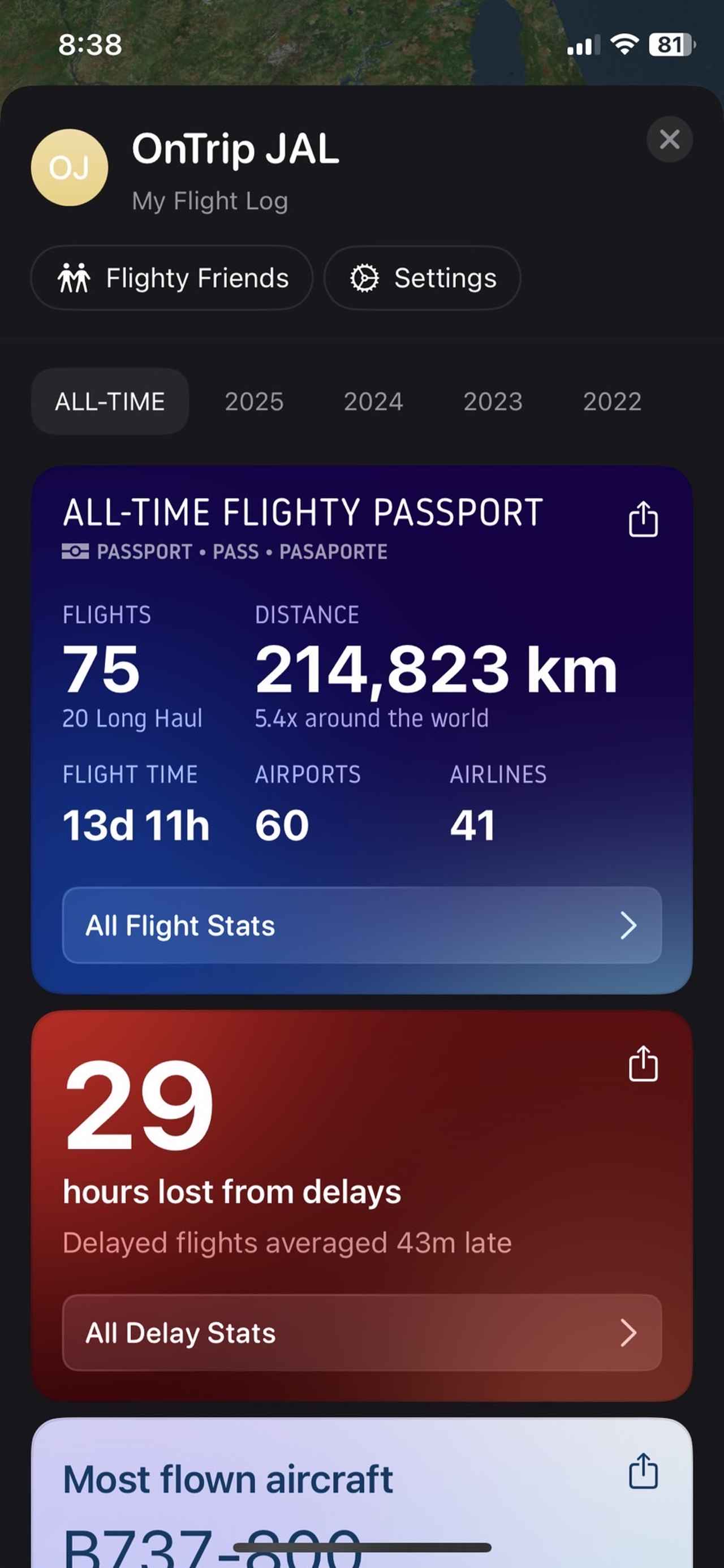
Task: Select the 2023 year filter
Action: 492,401
